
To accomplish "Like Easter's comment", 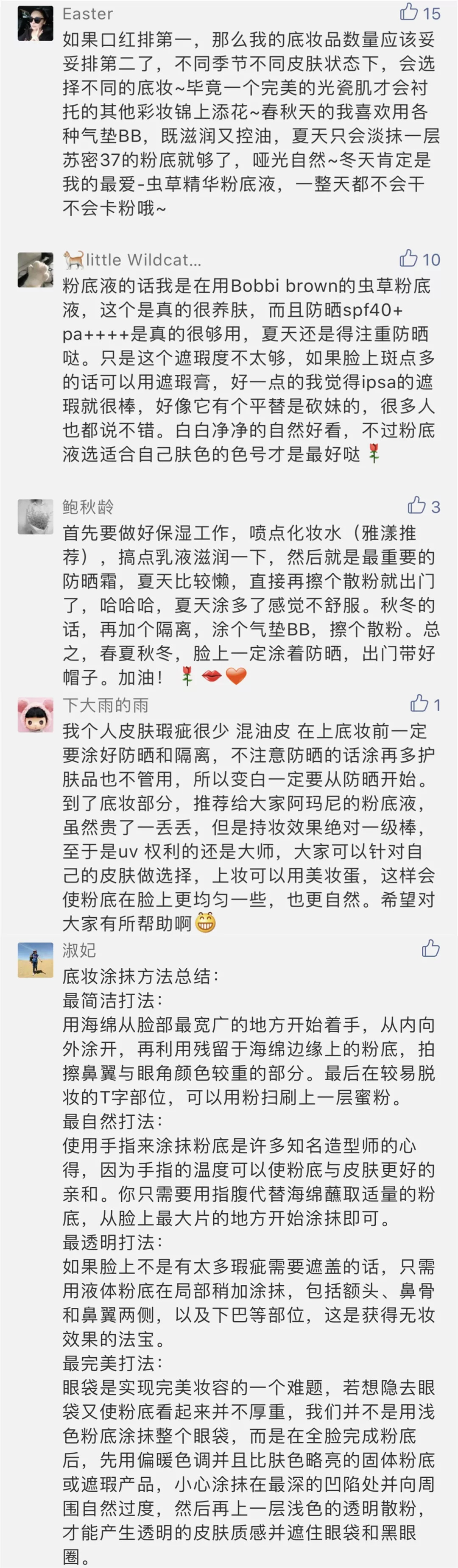I will pyautogui.click(x=409, y=12).
